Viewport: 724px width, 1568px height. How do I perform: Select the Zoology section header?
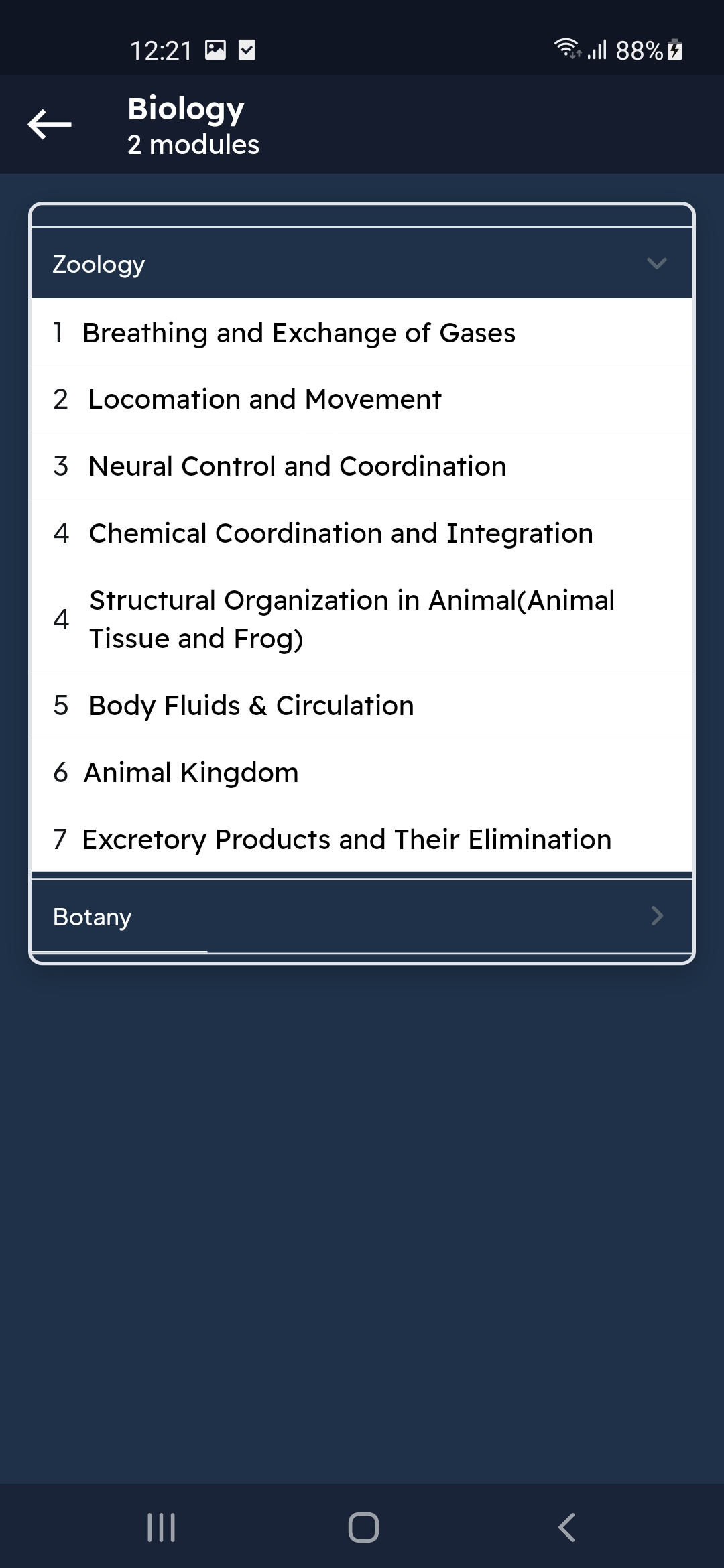(99, 263)
